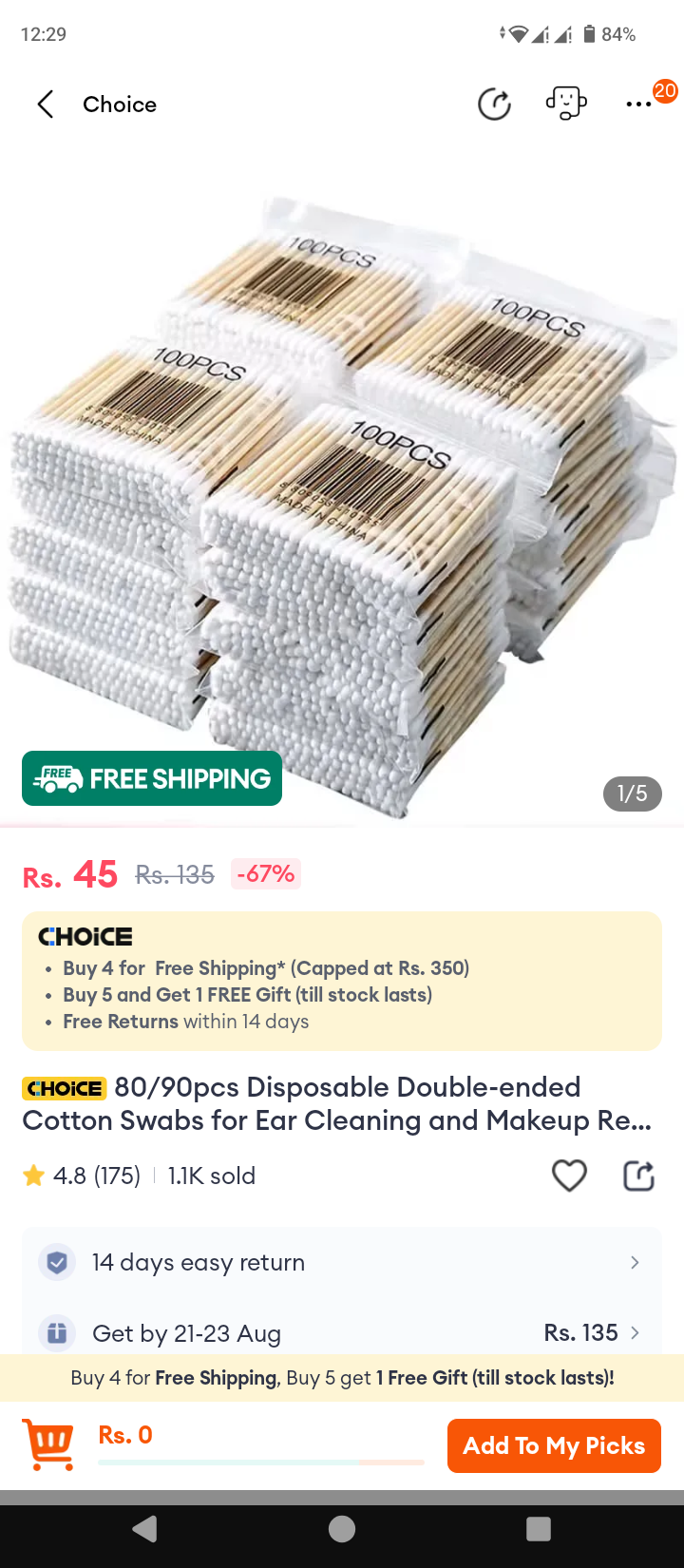Tap the Add To My Picks button
This screenshot has width=684, height=1568.
[554, 1445]
